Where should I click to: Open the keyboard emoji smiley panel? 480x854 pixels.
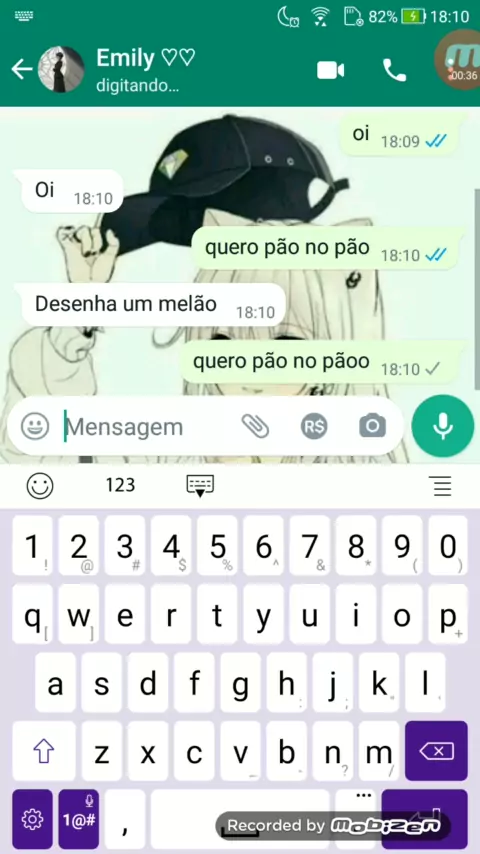pyautogui.click(x=40, y=485)
